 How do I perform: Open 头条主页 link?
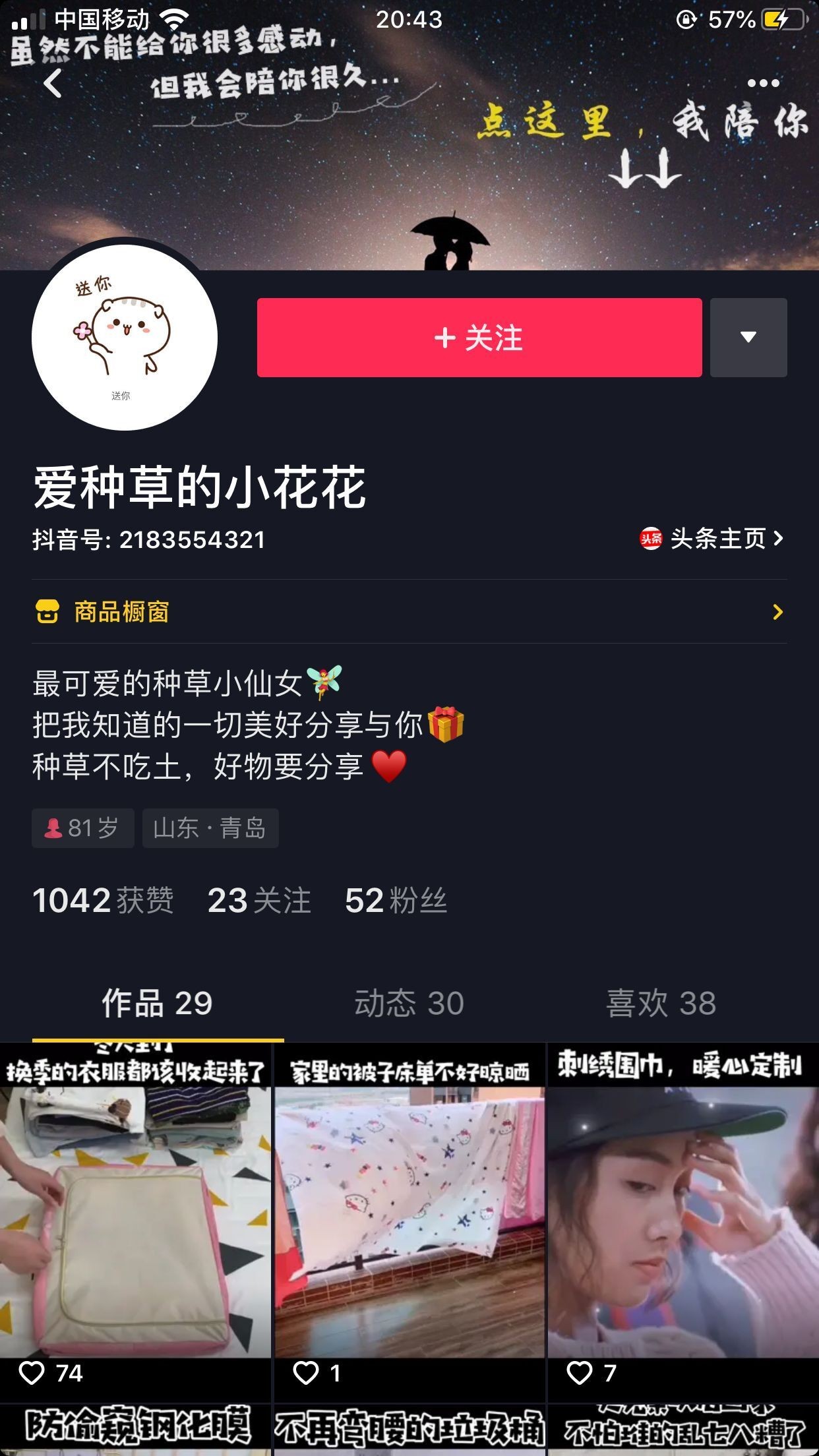point(712,539)
